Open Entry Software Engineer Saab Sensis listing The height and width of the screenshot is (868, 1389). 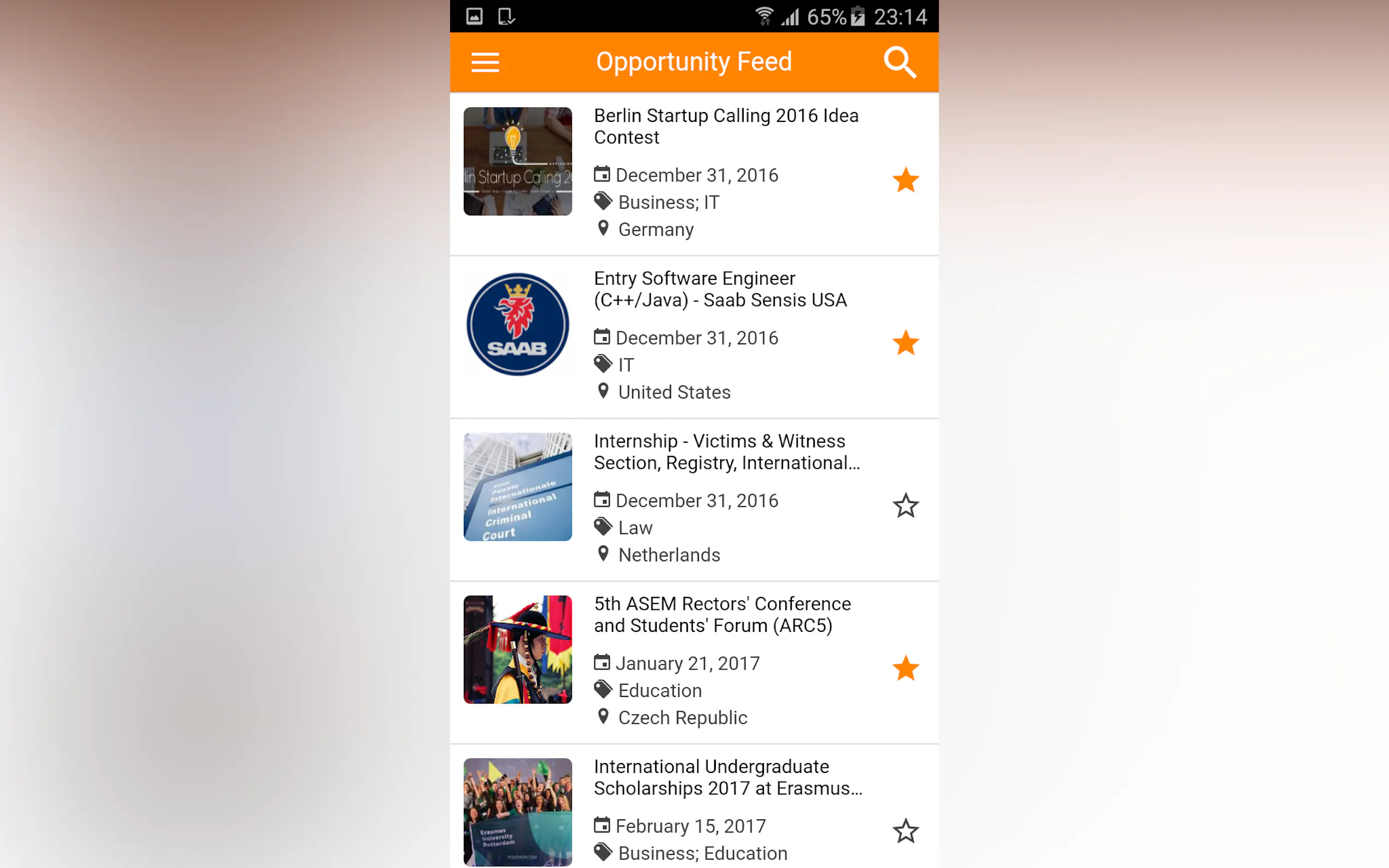pos(720,289)
